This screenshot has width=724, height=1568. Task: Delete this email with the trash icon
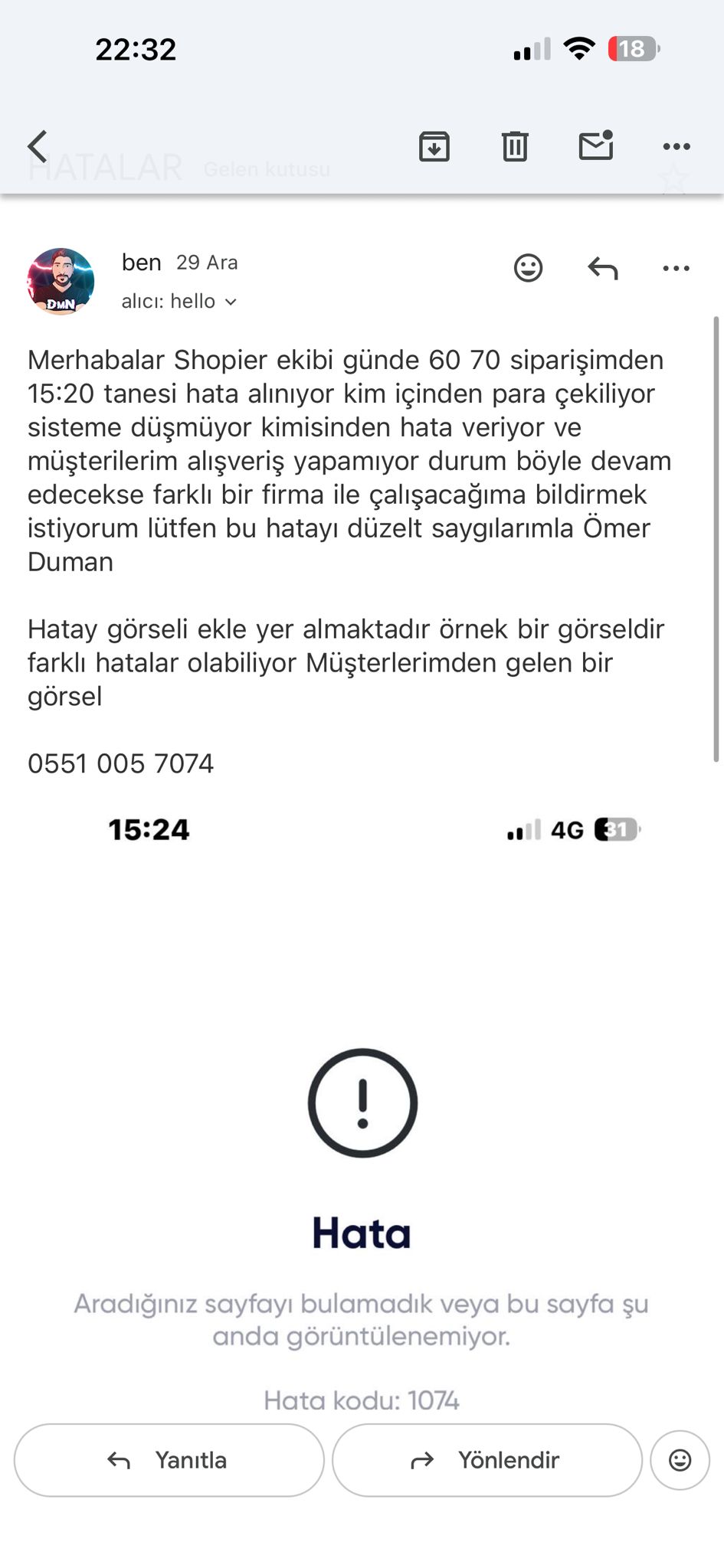coord(515,145)
